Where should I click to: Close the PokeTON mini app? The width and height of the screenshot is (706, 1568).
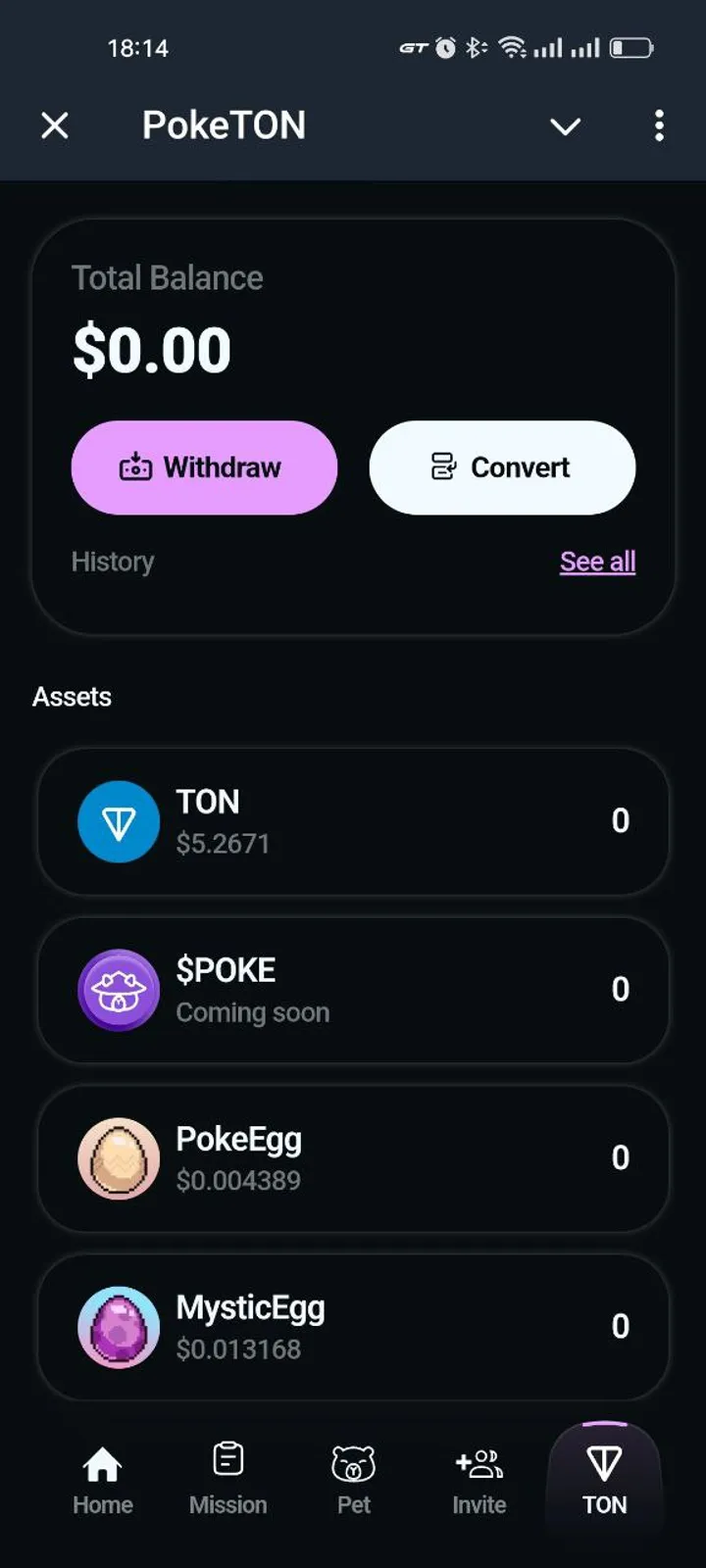point(55,124)
